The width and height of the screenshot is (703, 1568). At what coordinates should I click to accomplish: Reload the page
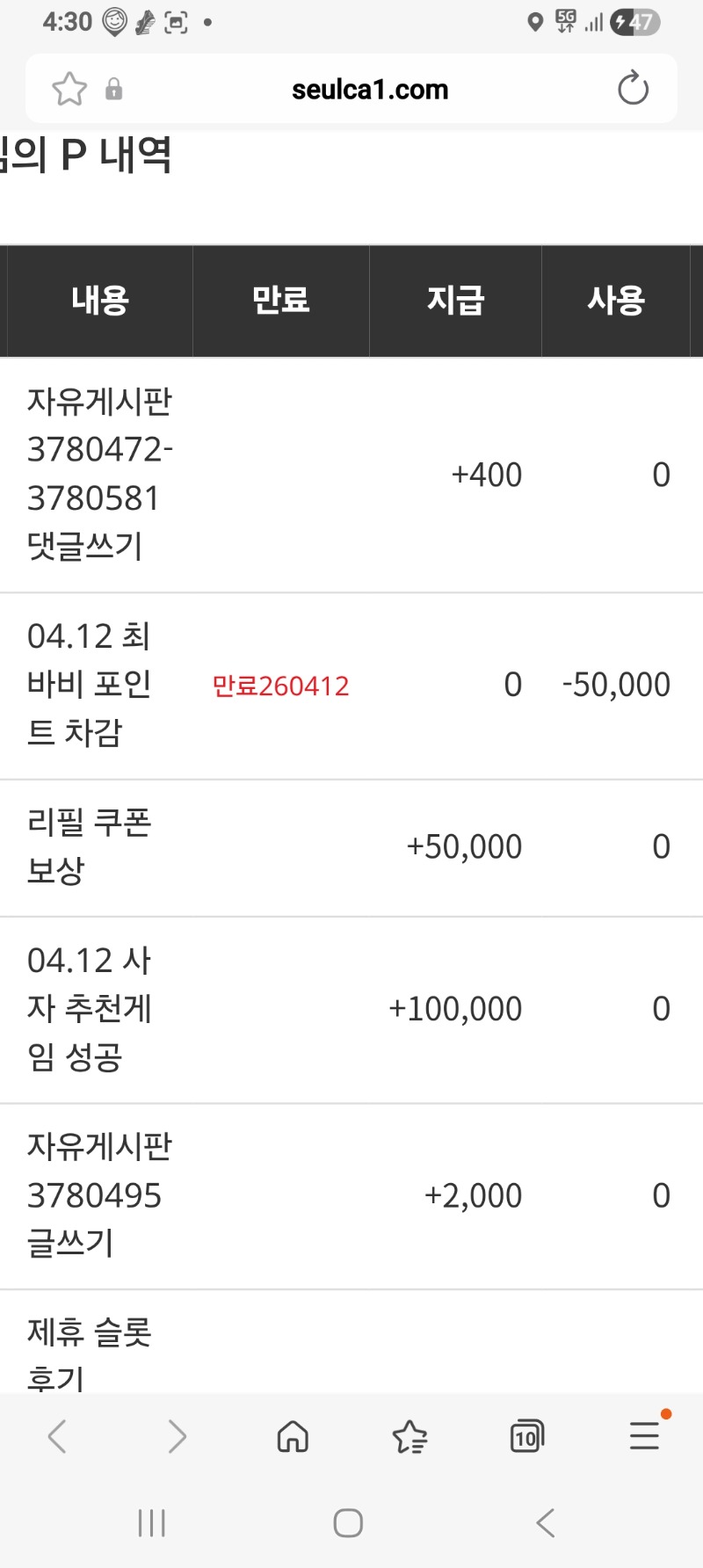[633, 89]
